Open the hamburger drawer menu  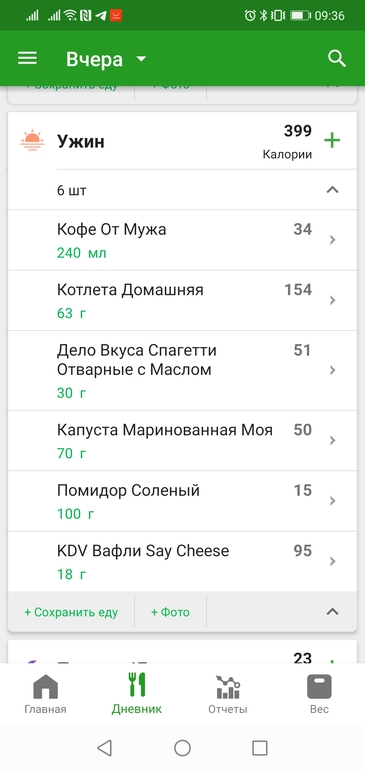coord(28,59)
